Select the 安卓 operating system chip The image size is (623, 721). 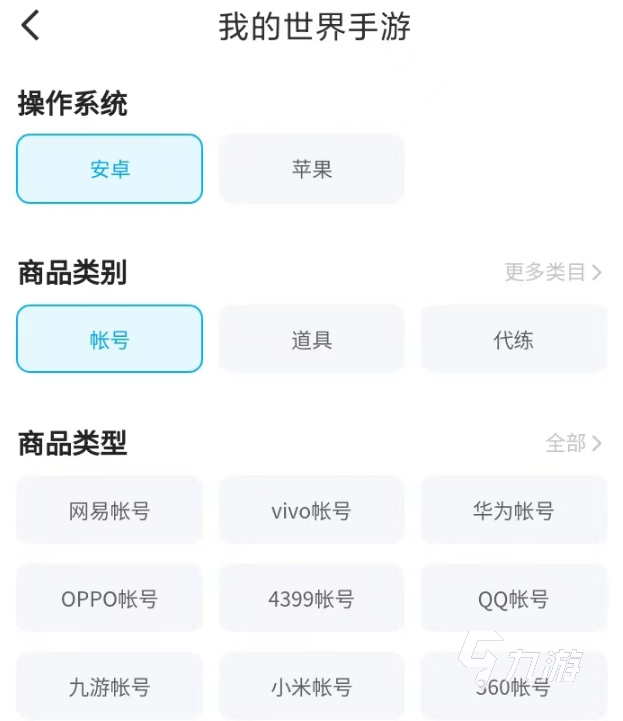coord(110,169)
